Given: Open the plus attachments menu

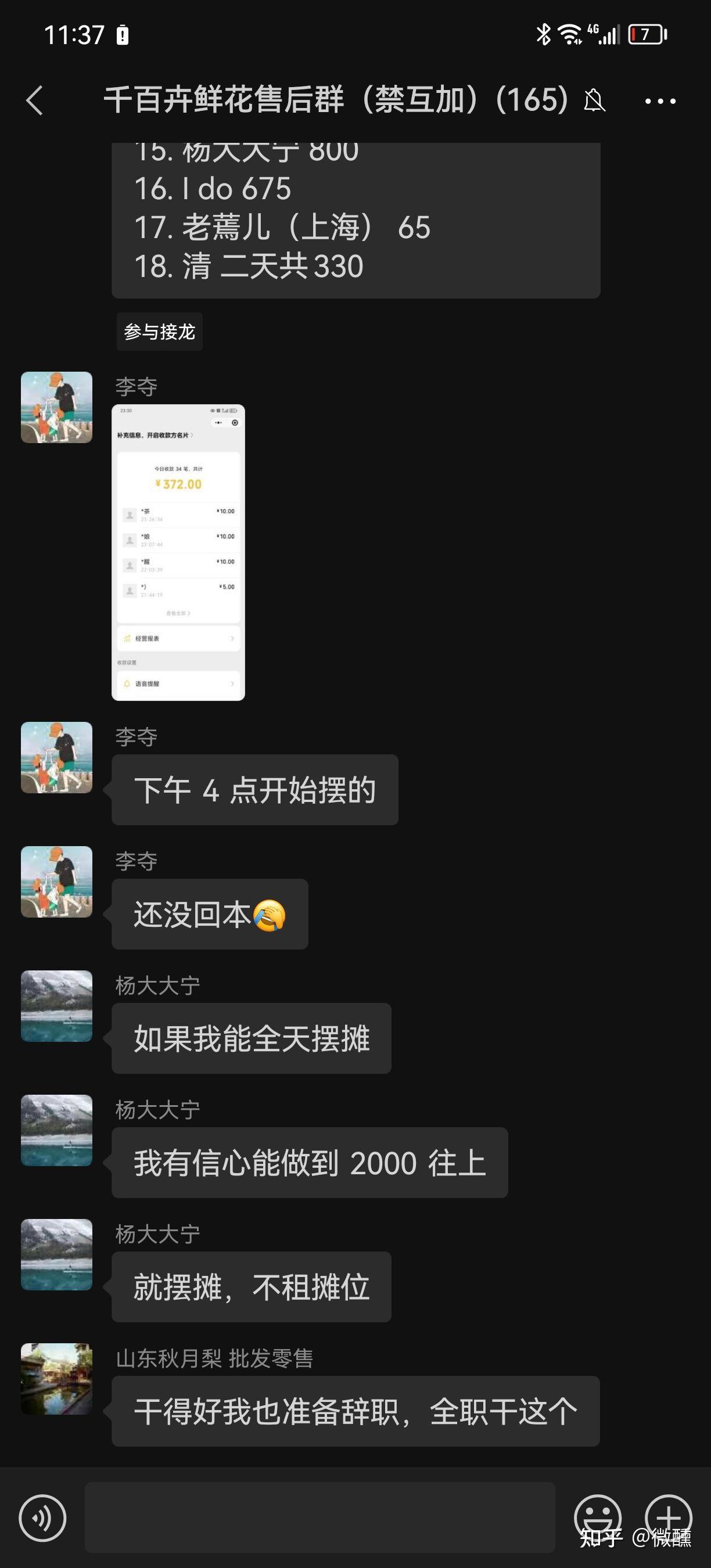Looking at the screenshot, I should tap(669, 1518).
